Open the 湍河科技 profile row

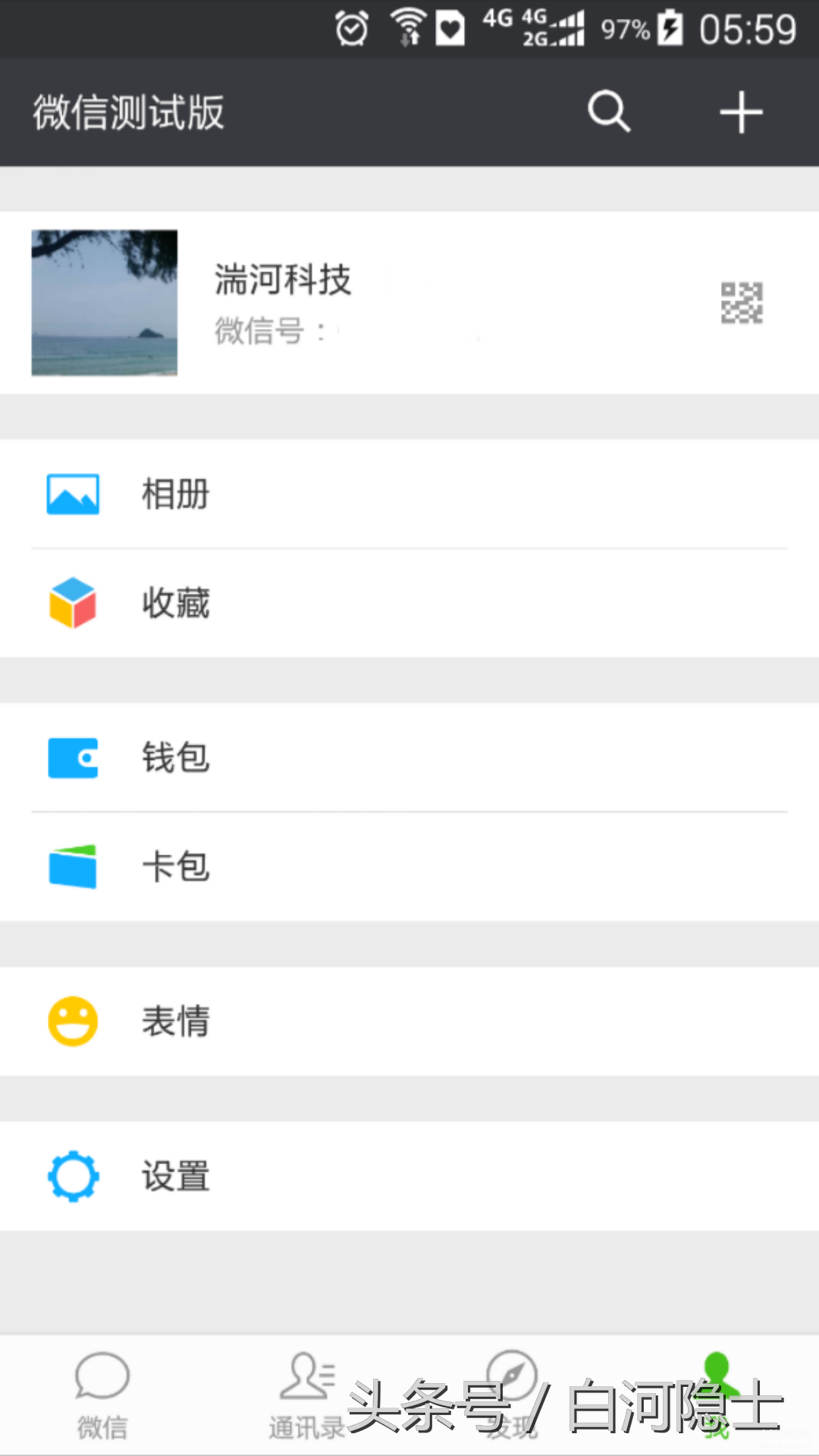(409, 303)
